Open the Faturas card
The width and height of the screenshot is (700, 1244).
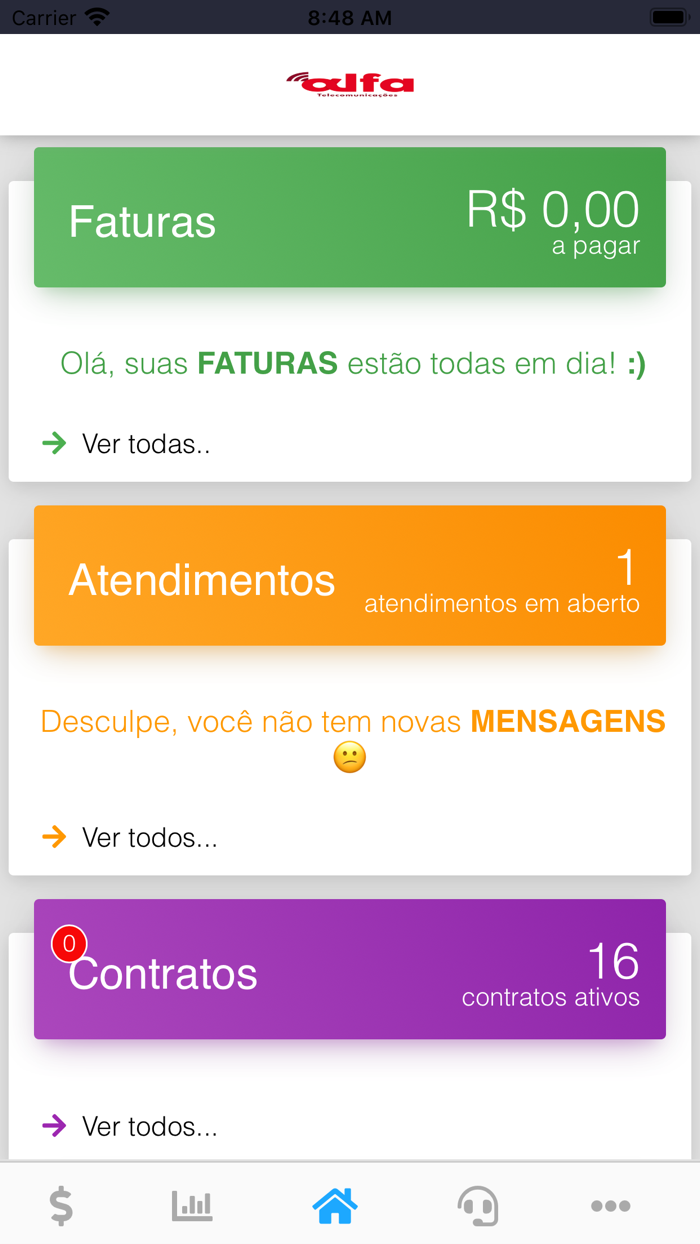pos(349,218)
